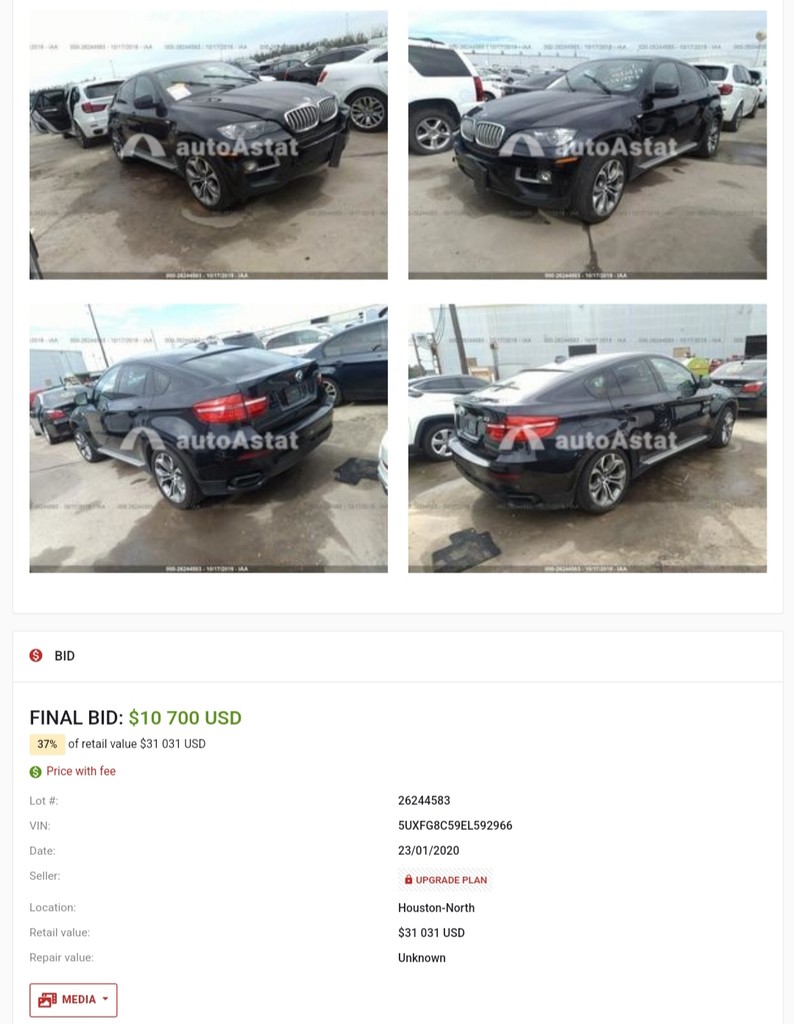794x1024 pixels.
Task: Tap the Upgrade Plan link for seller
Action: [446, 880]
